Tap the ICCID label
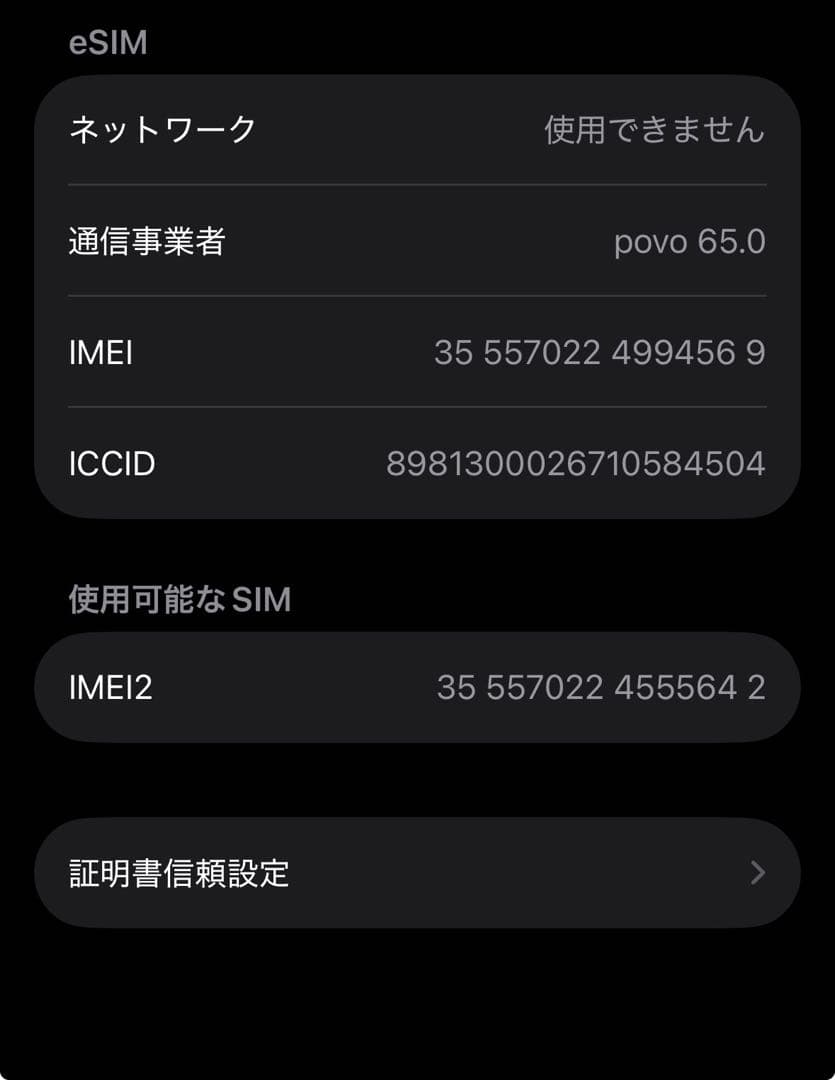835x1080 pixels. (111, 463)
